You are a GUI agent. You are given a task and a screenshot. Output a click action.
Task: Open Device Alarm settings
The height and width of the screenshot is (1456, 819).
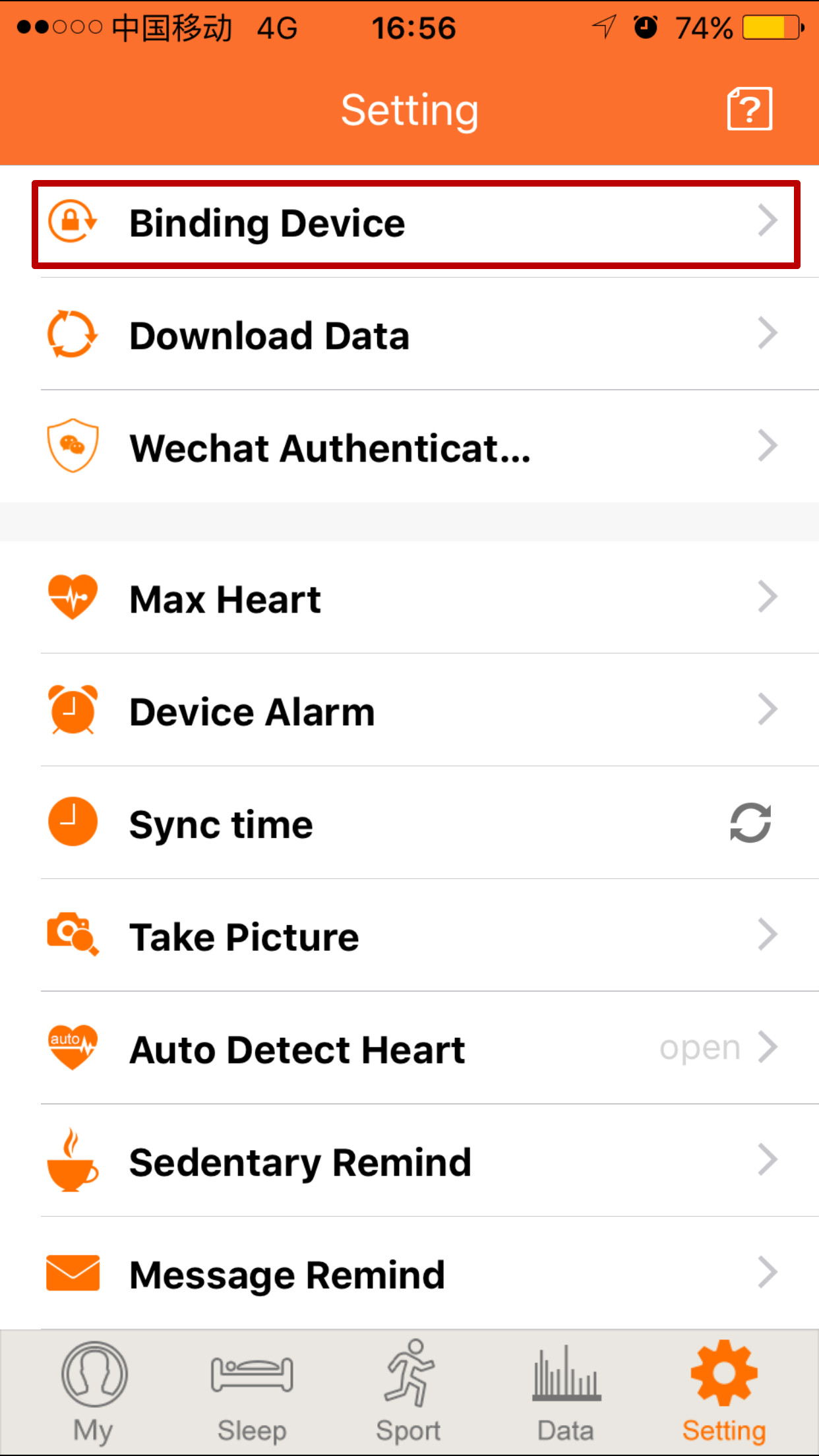[409, 710]
